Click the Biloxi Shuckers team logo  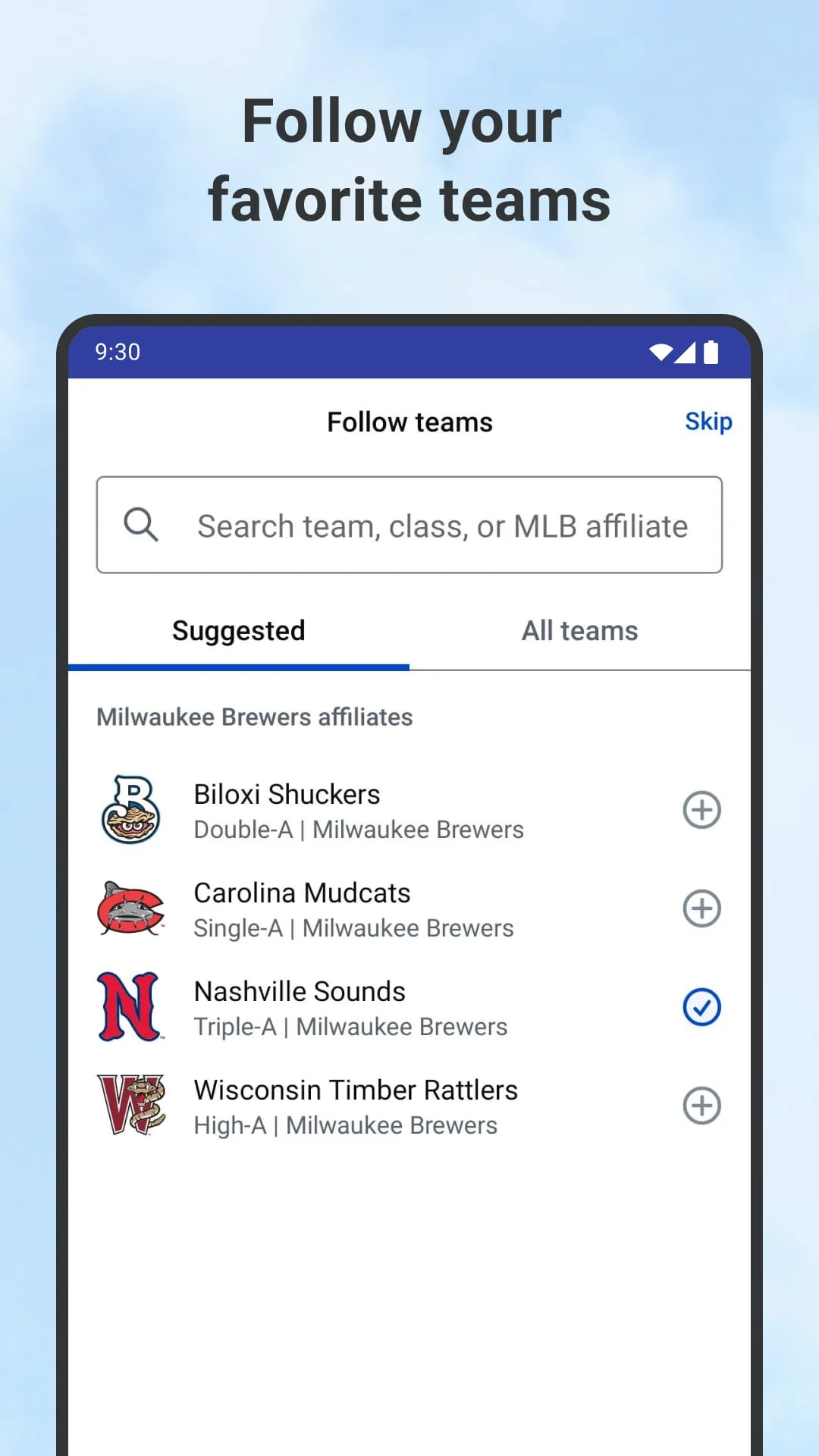point(131,810)
